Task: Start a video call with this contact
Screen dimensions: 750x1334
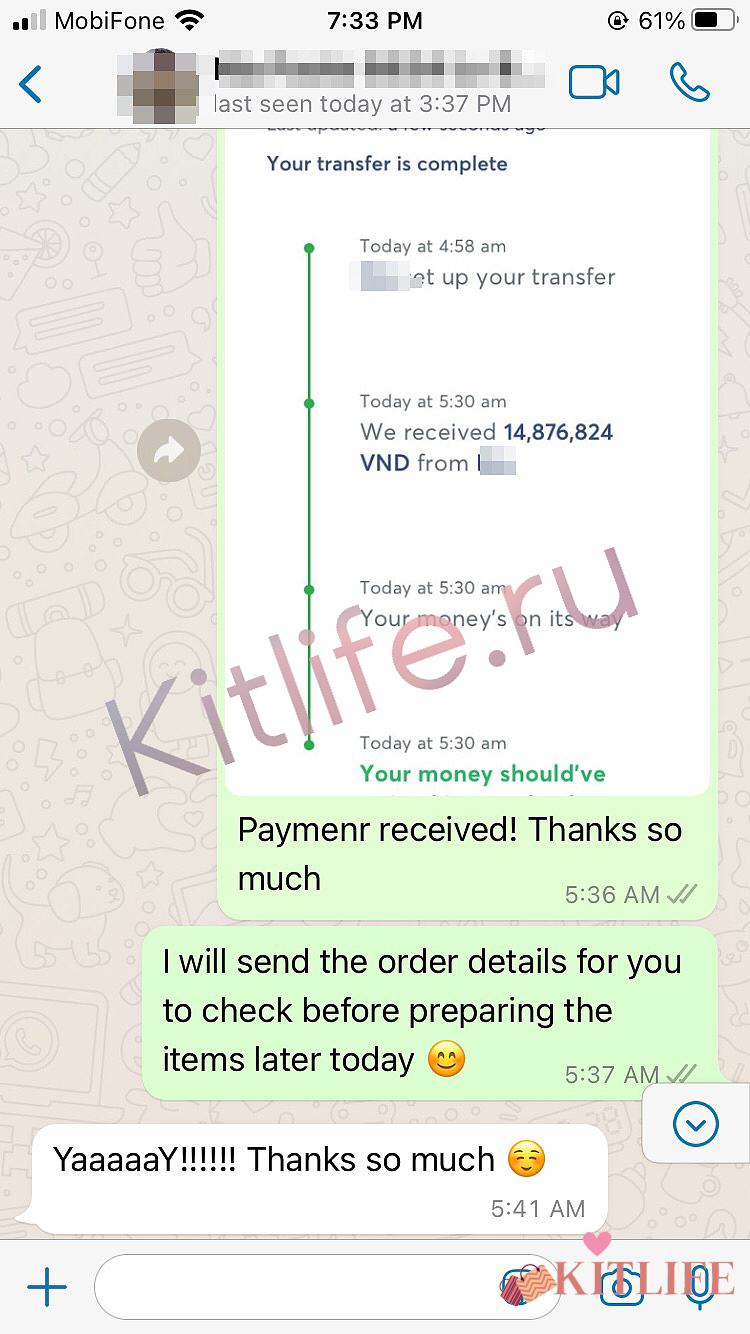Action: coord(594,83)
